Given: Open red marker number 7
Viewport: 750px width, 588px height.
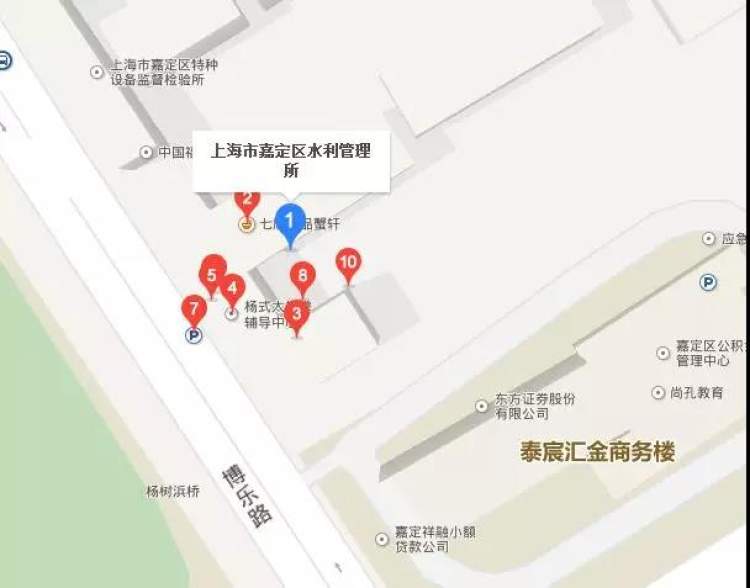Looking at the screenshot, I should pos(193,308).
